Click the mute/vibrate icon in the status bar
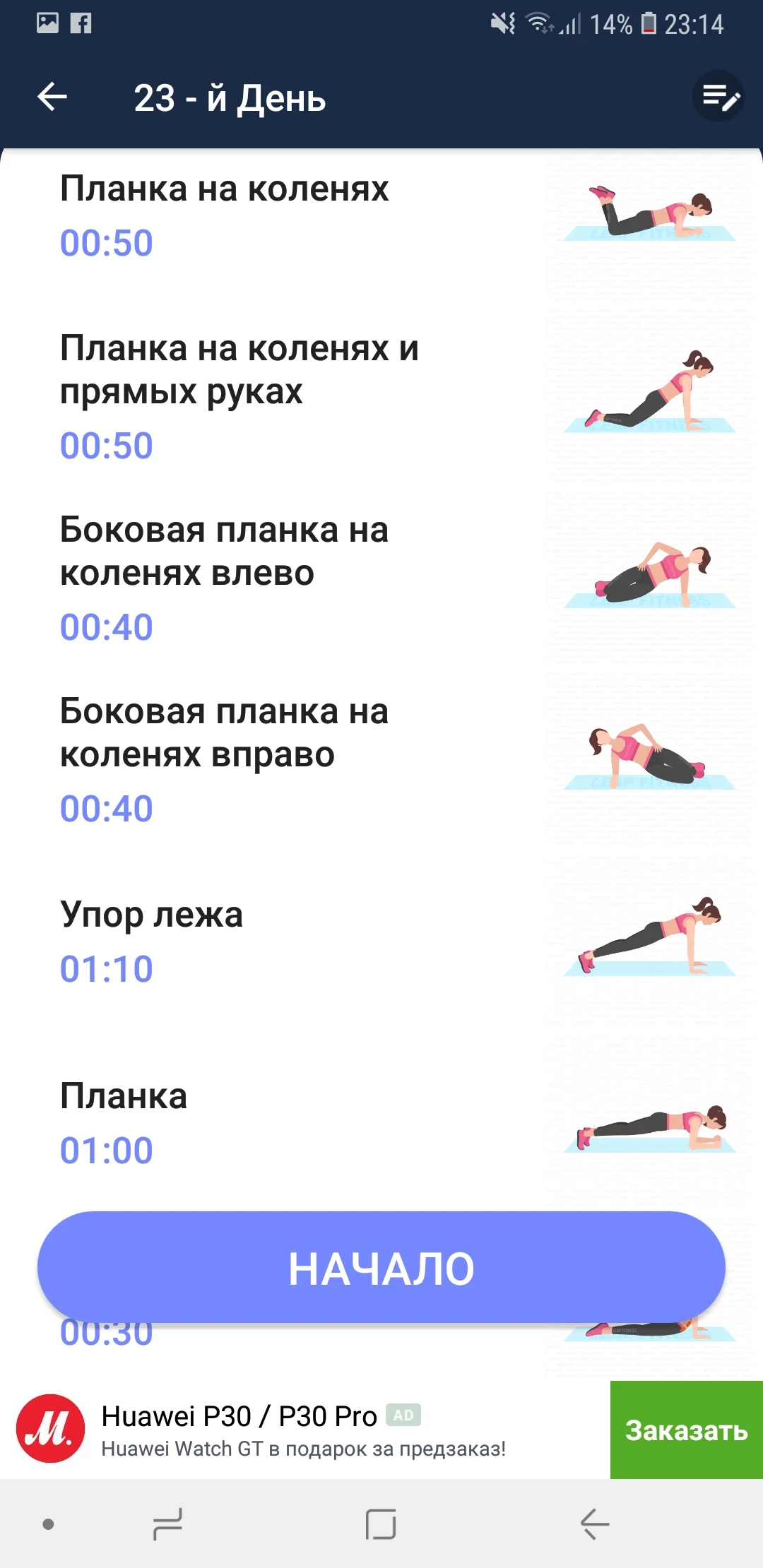The width and height of the screenshot is (763, 1568). pos(502,24)
